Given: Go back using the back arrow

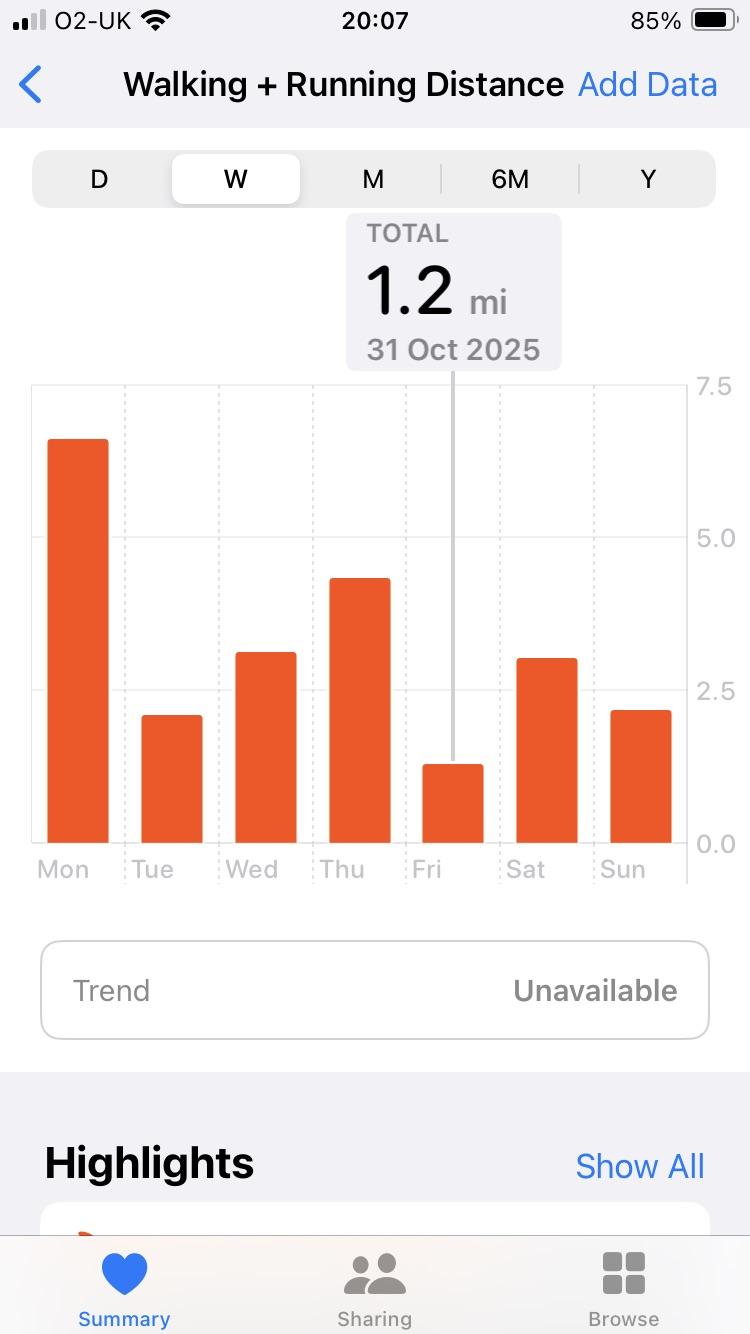Looking at the screenshot, I should click(31, 85).
